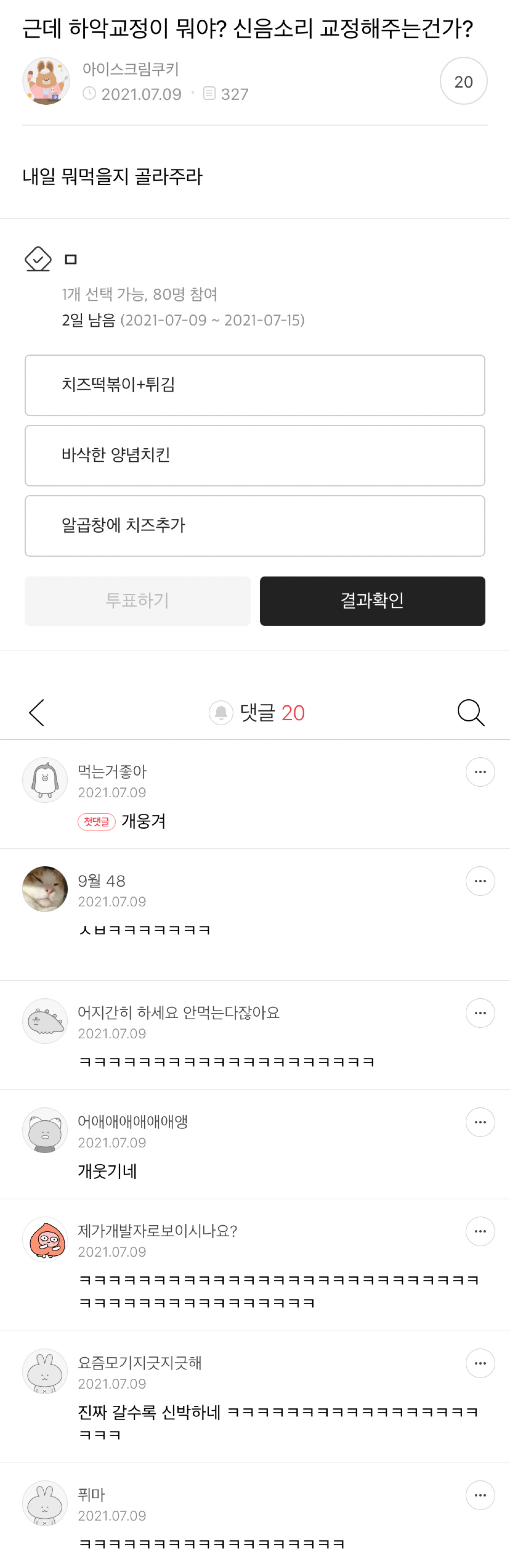Tap the more menu on 요즘모기지긋지긋해's comment
Image resolution: width=510 pixels, height=1568 pixels.
point(480,1363)
